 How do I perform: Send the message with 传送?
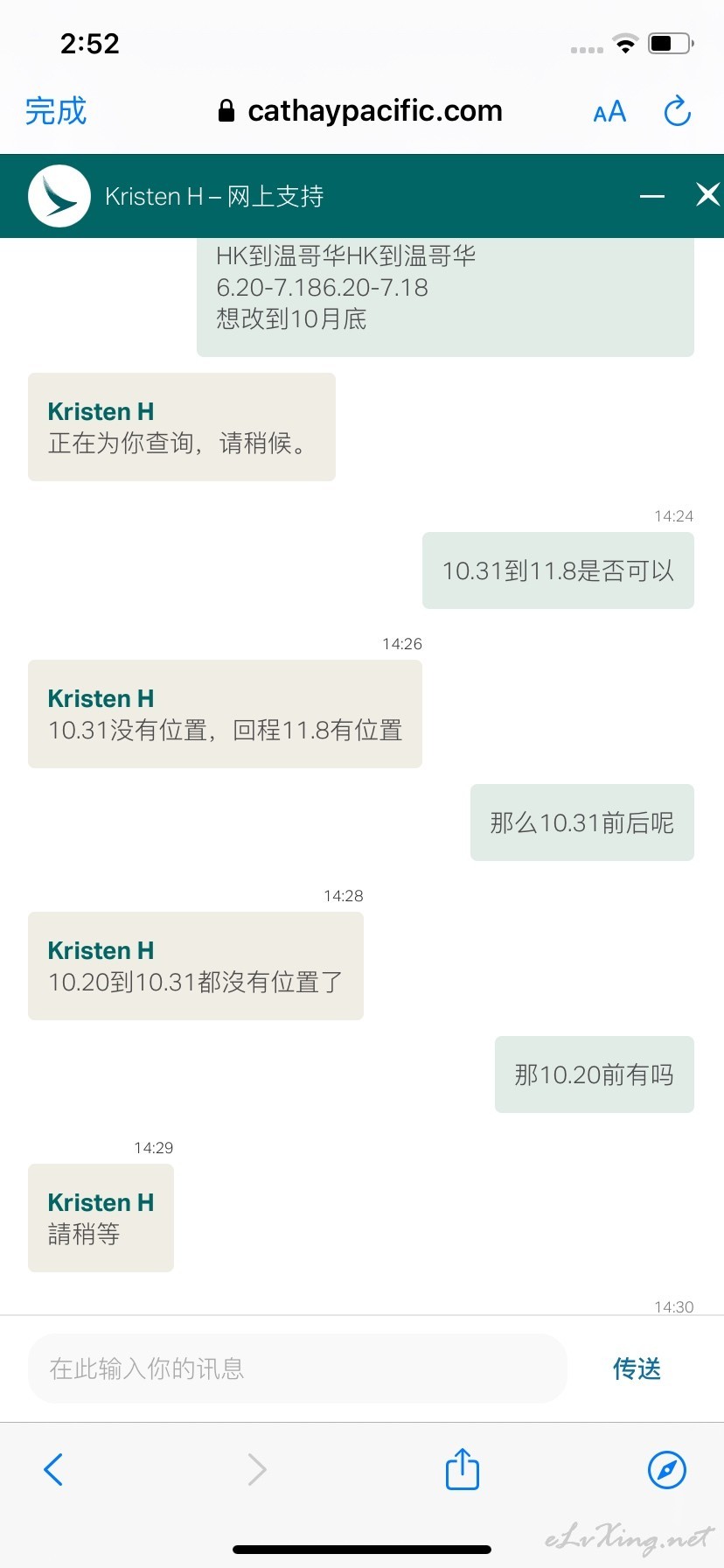[x=637, y=1368]
